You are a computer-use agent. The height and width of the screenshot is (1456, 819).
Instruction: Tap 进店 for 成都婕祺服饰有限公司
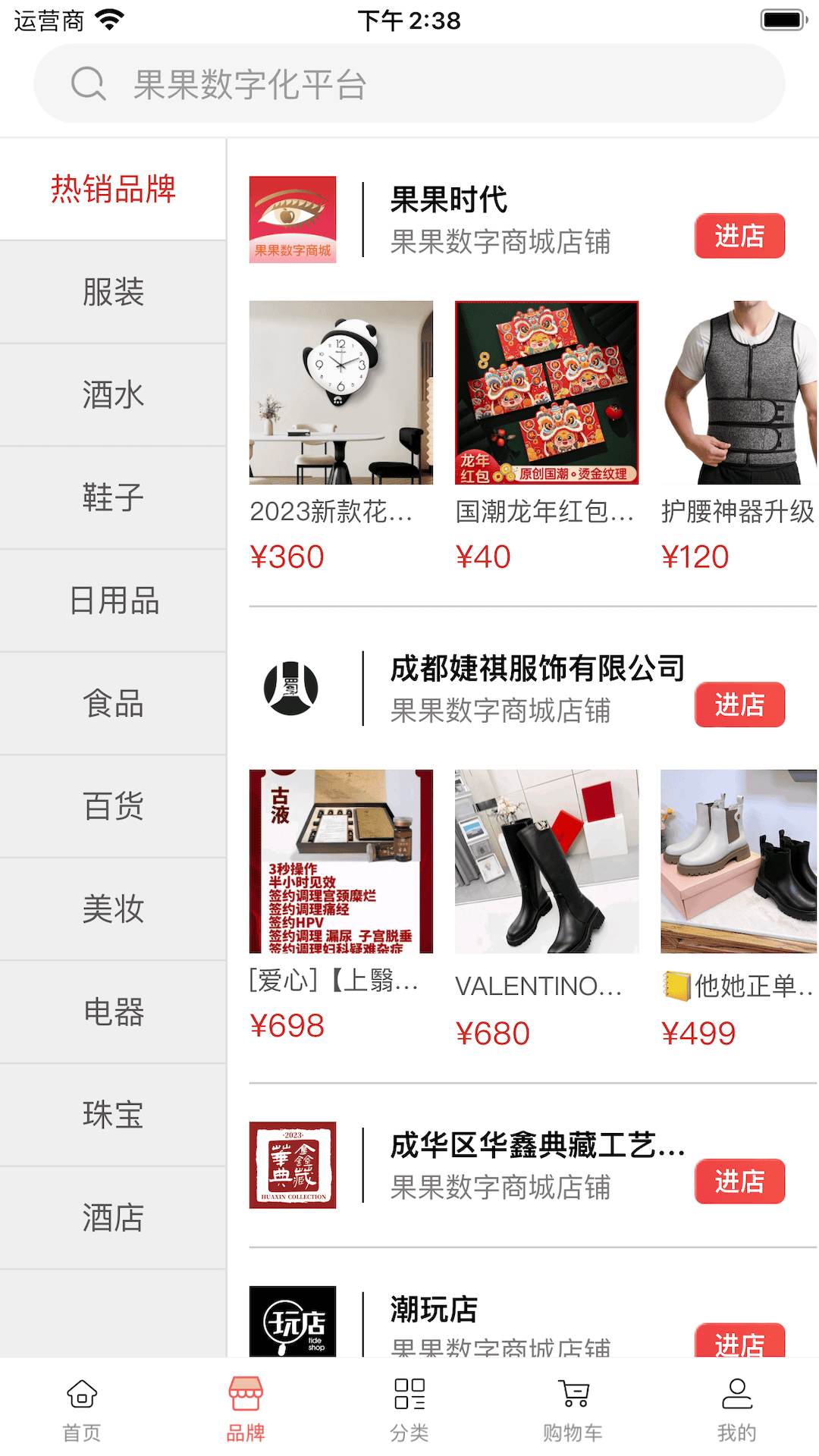[739, 704]
